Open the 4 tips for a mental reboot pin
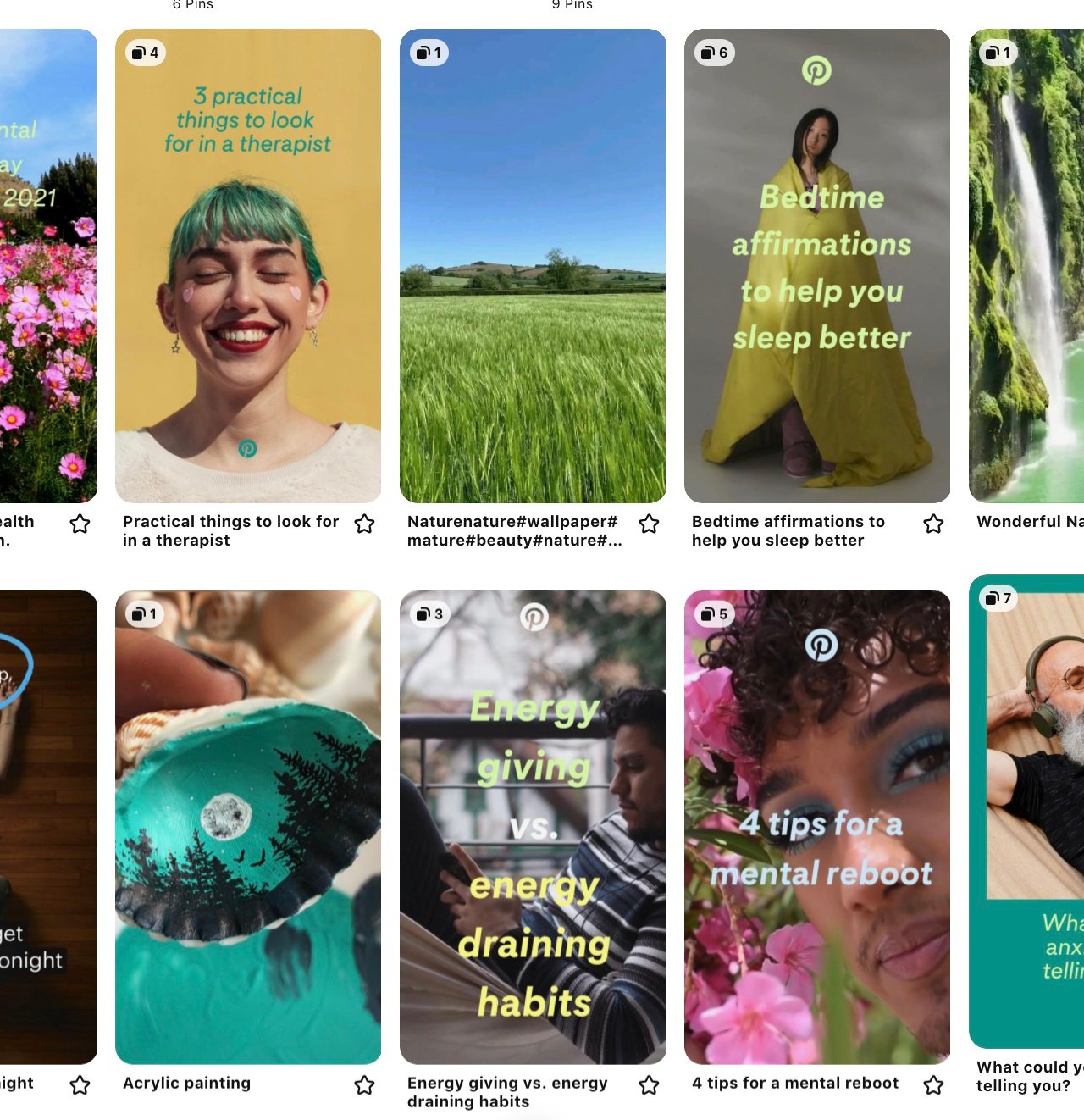This screenshot has width=1084, height=1120. pos(816,826)
